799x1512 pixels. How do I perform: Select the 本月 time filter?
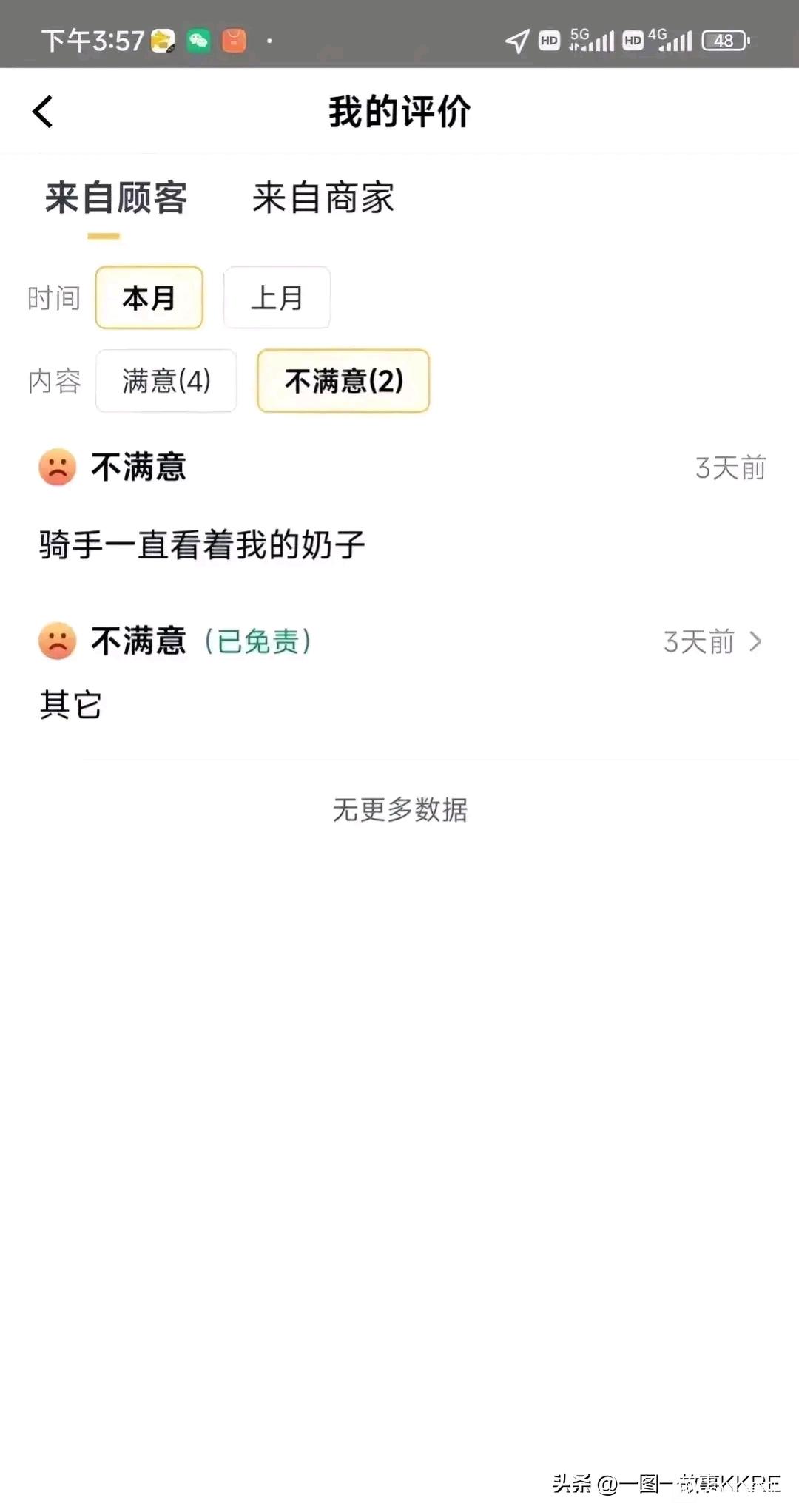pyautogui.click(x=149, y=297)
